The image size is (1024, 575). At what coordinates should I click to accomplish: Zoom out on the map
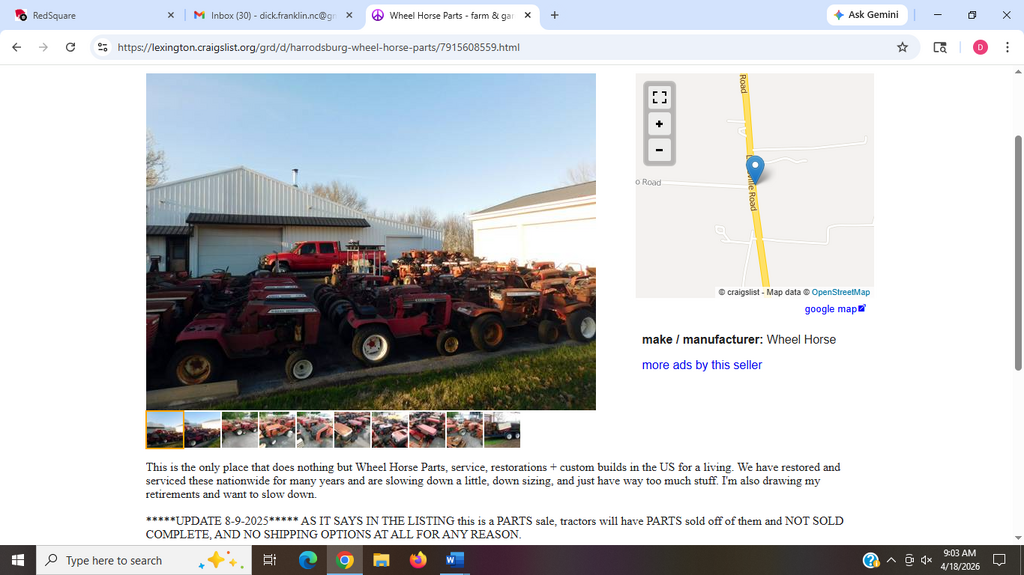tap(659, 151)
